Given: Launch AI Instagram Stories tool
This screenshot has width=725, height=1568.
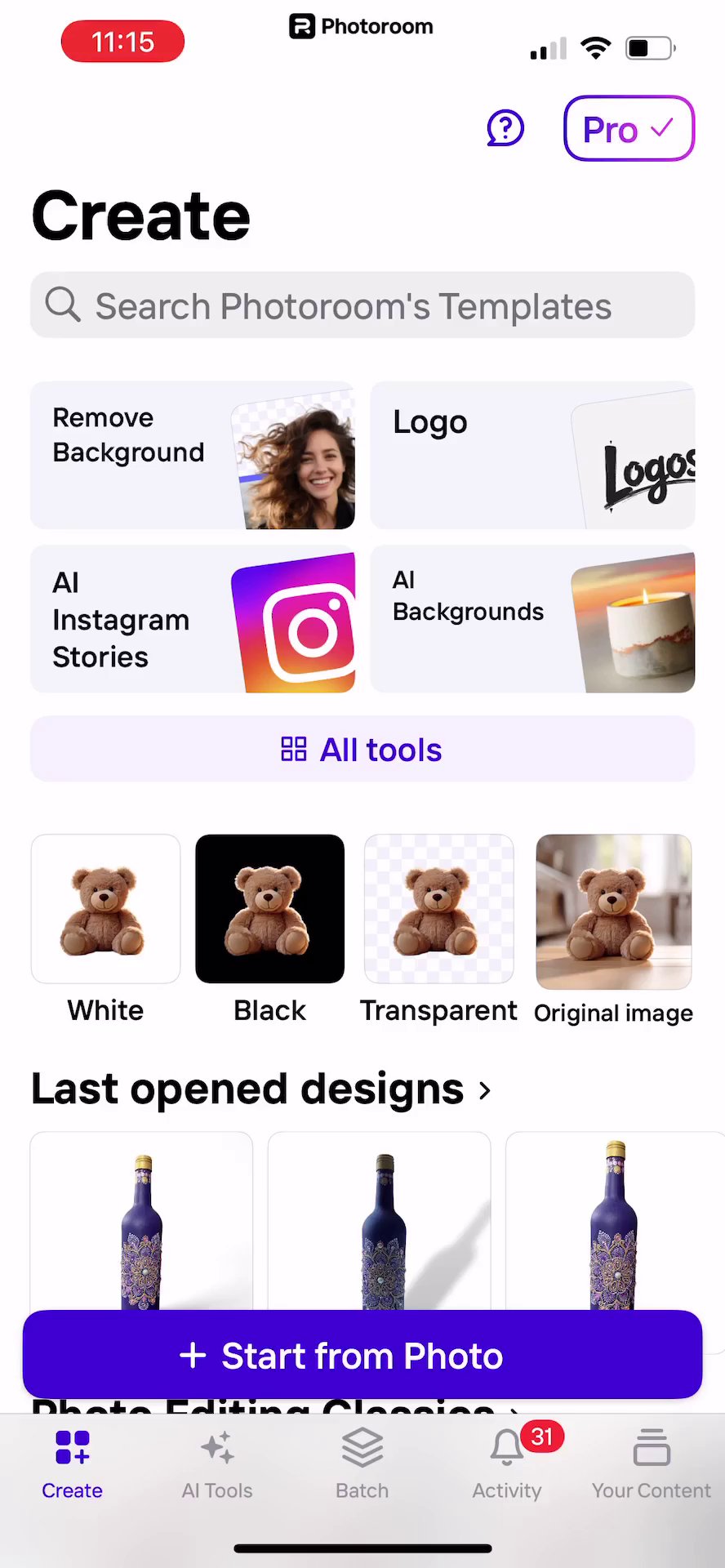Looking at the screenshot, I should (x=193, y=619).
